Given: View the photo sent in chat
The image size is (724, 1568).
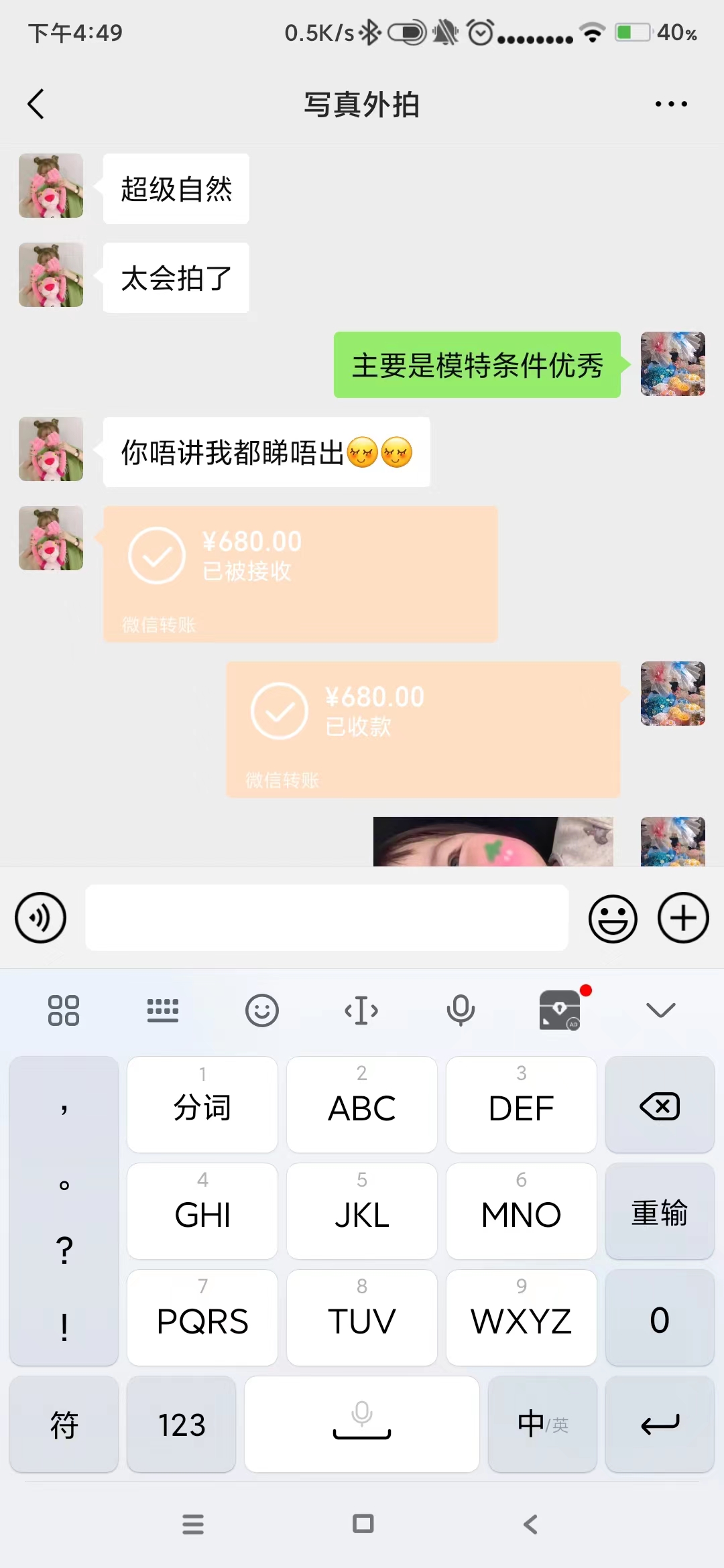Looking at the screenshot, I should click(x=493, y=842).
